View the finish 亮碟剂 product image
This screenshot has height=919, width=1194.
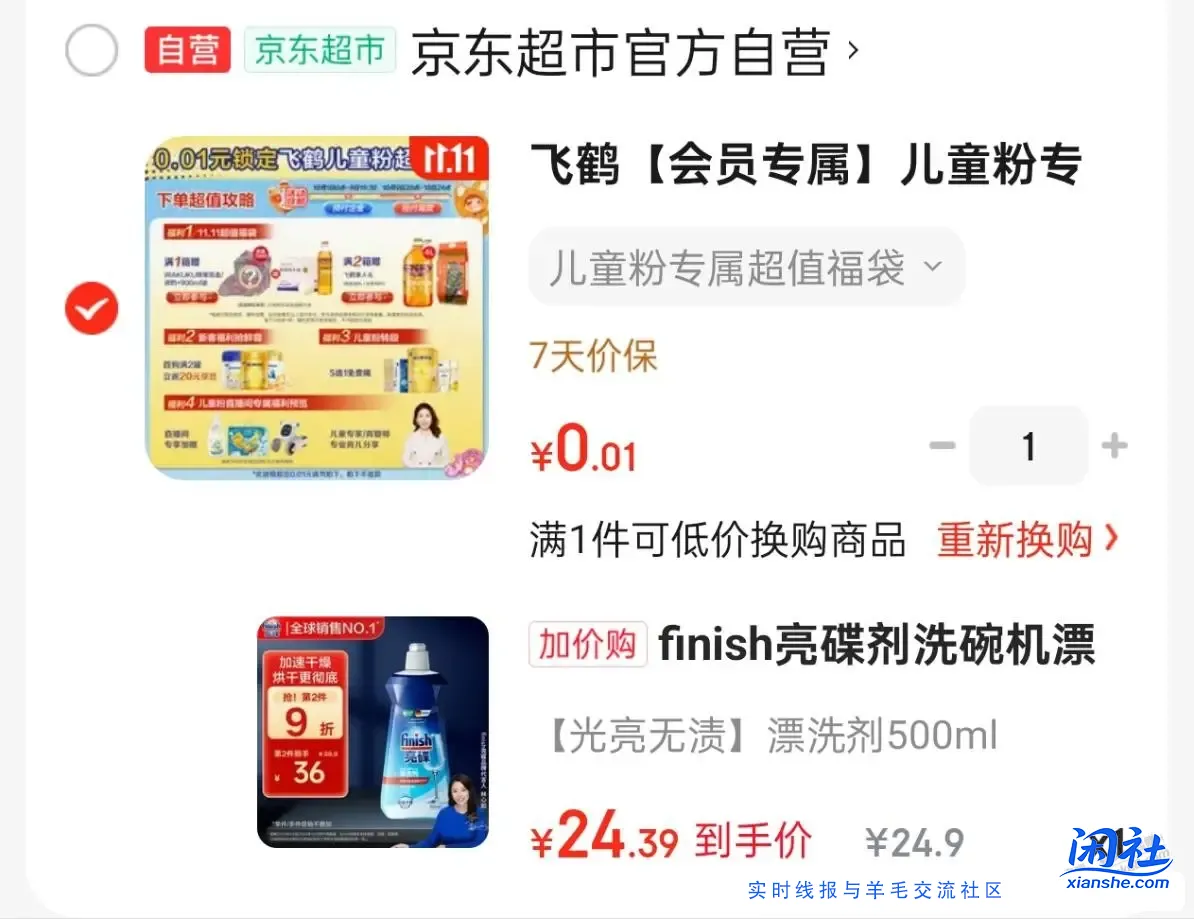pyautogui.click(x=373, y=732)
